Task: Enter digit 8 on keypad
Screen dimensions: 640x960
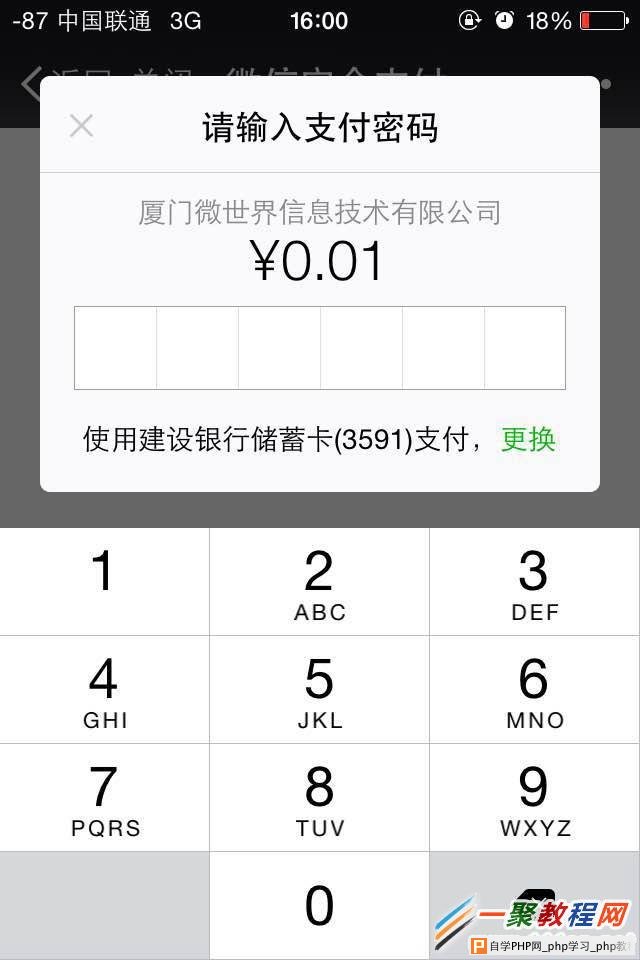Action: click(319, 798)
